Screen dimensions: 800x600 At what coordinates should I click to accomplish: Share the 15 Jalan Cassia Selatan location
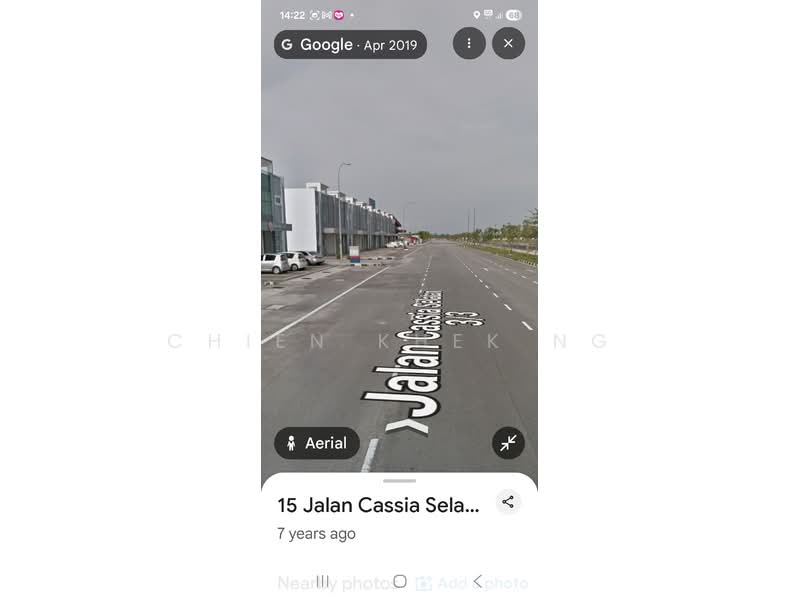pos(508,502)
